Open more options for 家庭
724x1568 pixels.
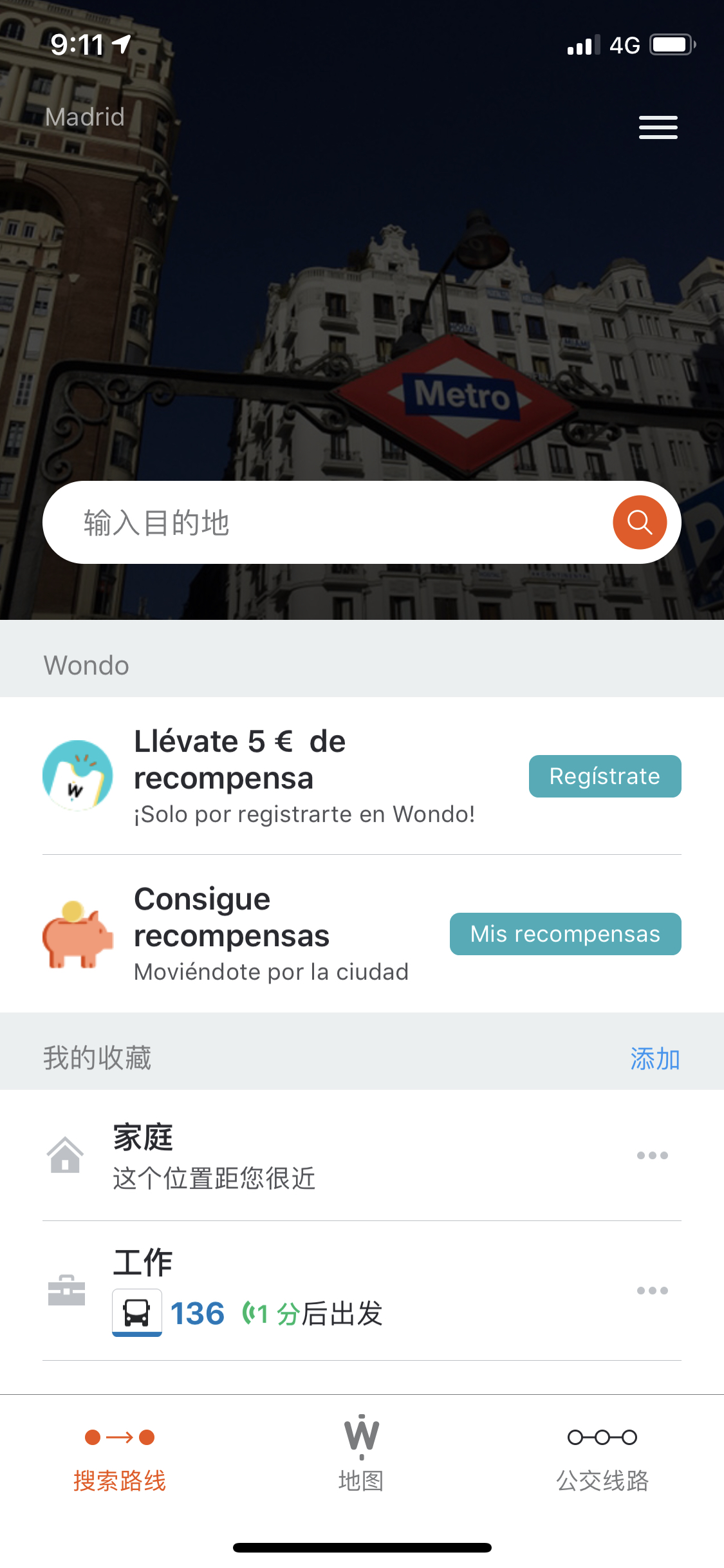652,1156
